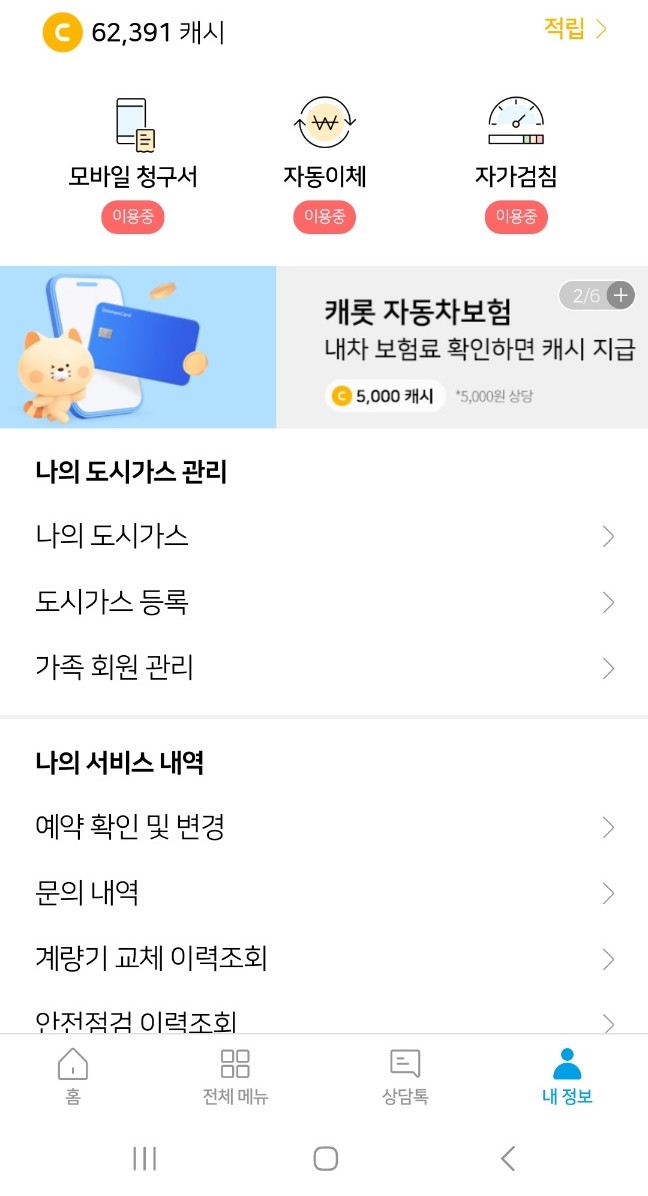Open 가족 회원 관리 row
Viewport: 648px width, 1196px height.
pos(324,668)
